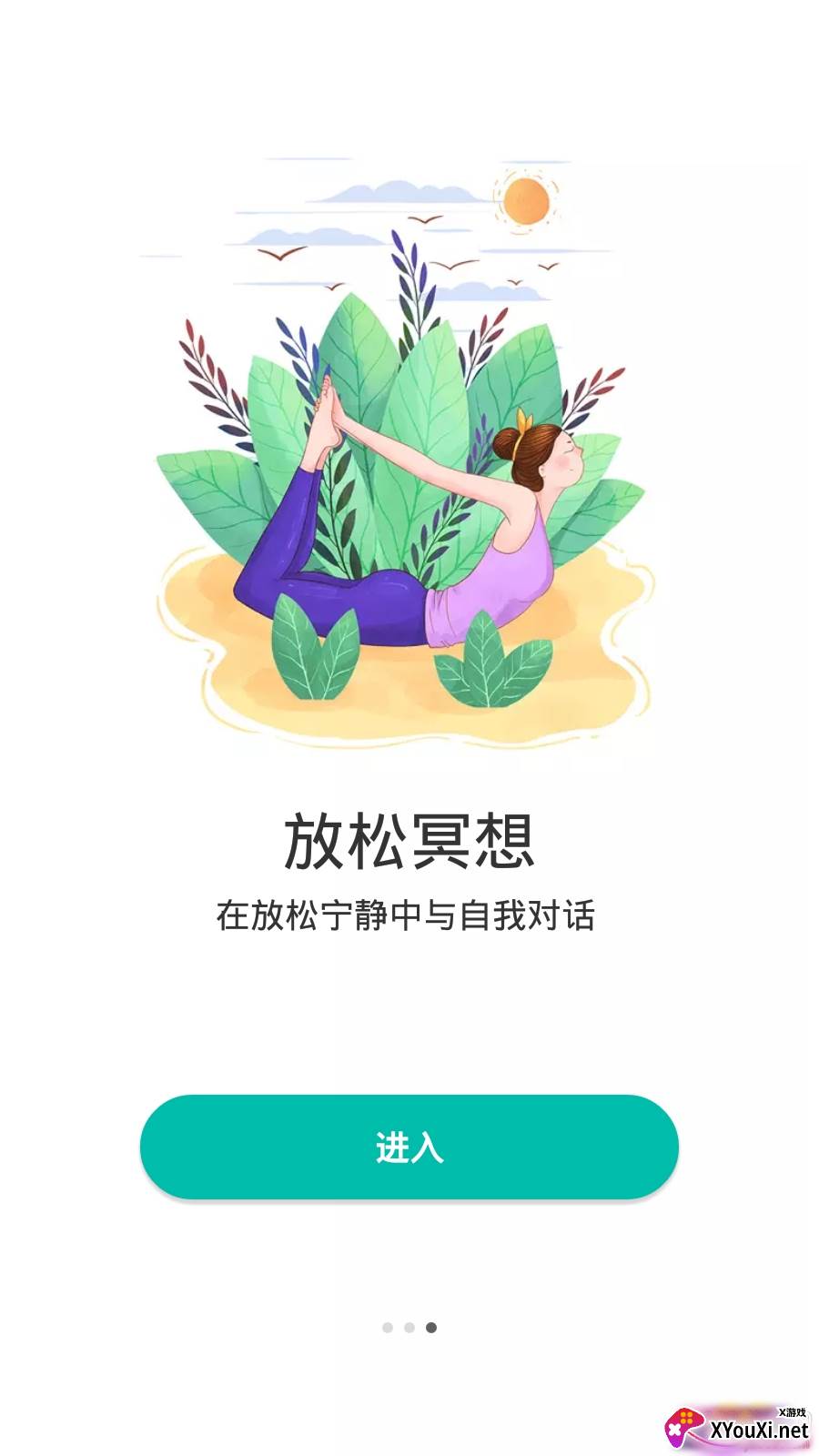
Task: Tap the 进入 button to enter the app
Action: (409, 1147)
